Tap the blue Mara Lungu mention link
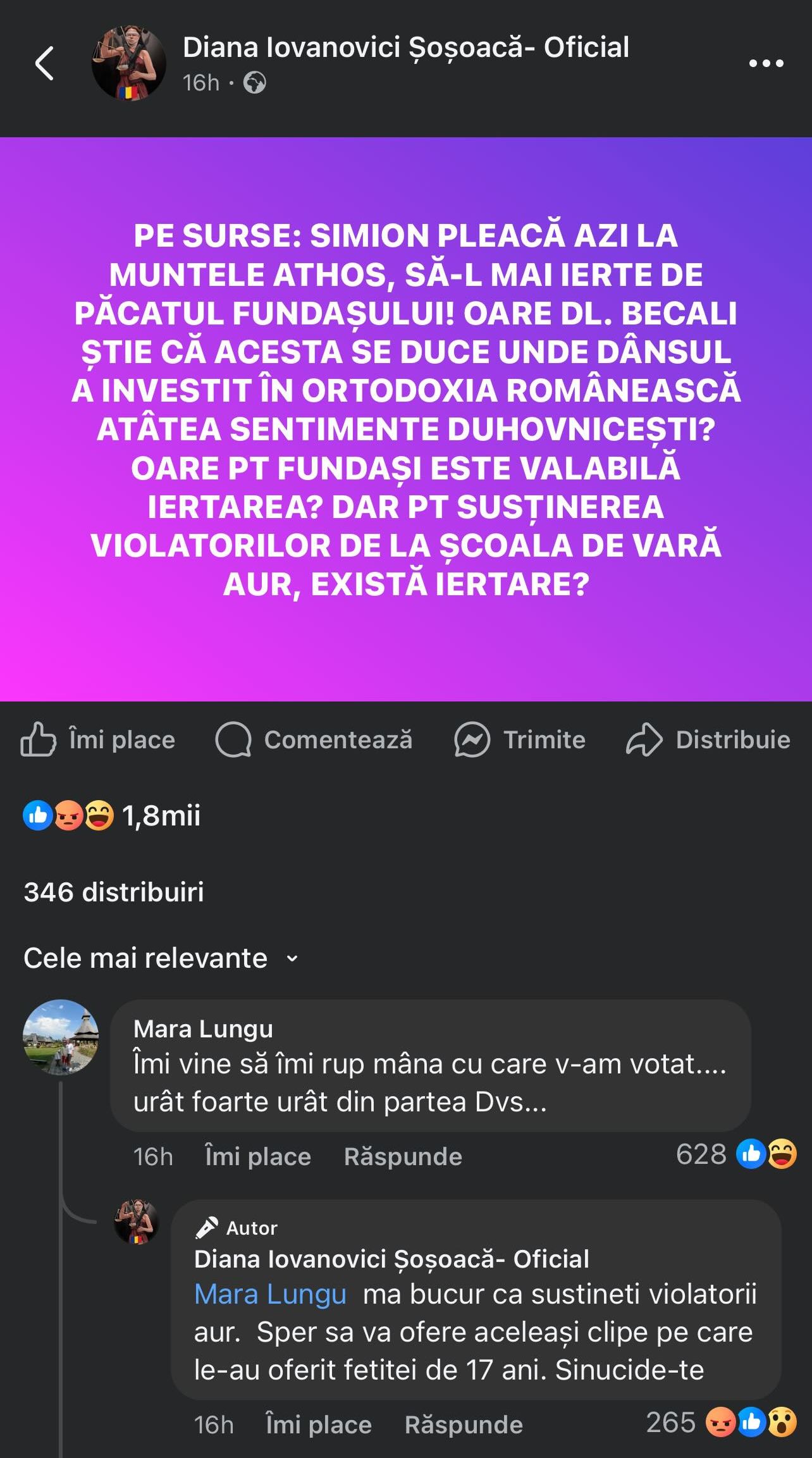The width and height of the screenshot is (812, 1458). point(270,1294)
